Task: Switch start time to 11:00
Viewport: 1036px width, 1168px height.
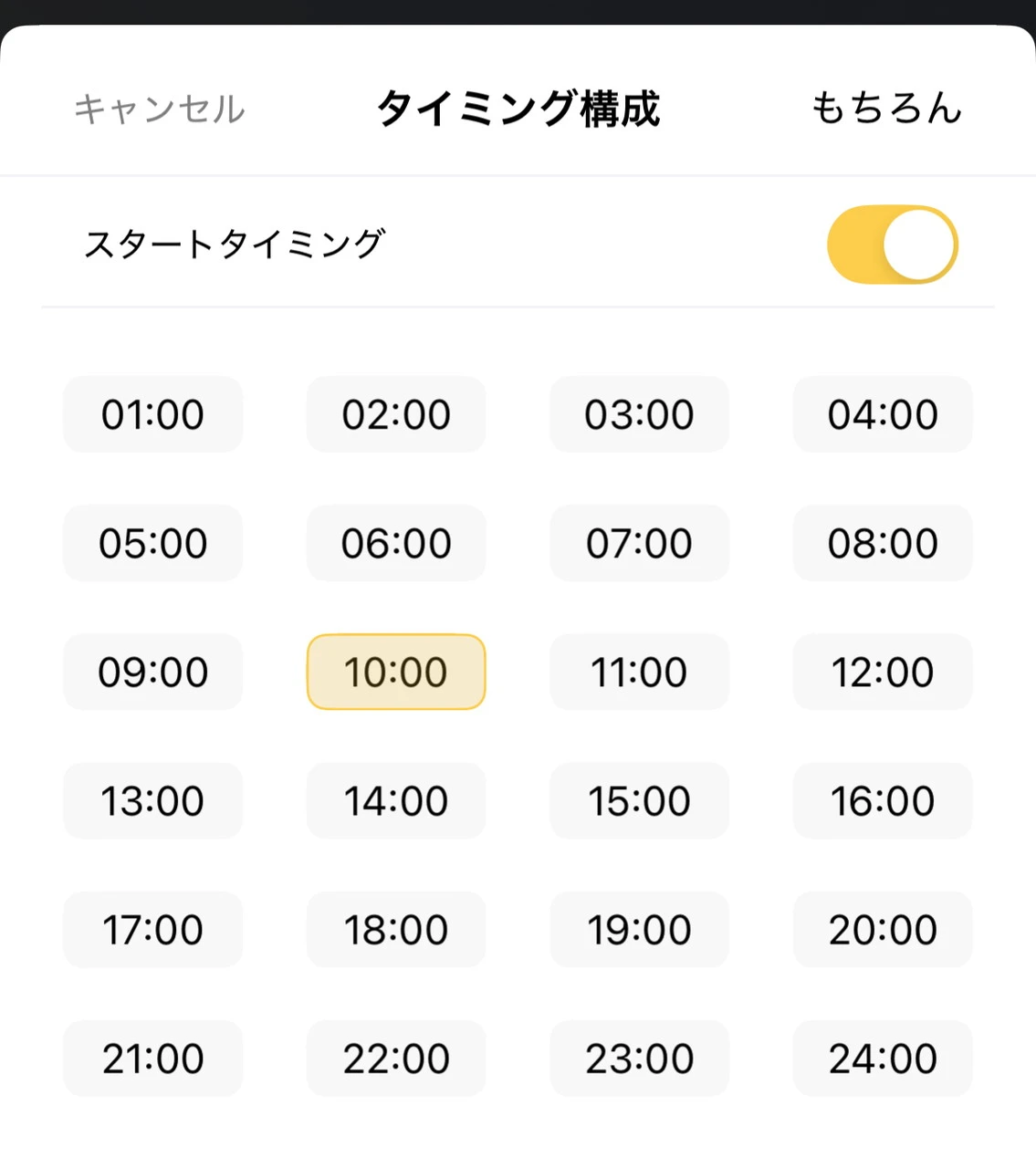Action: click(x=639, y=672)
